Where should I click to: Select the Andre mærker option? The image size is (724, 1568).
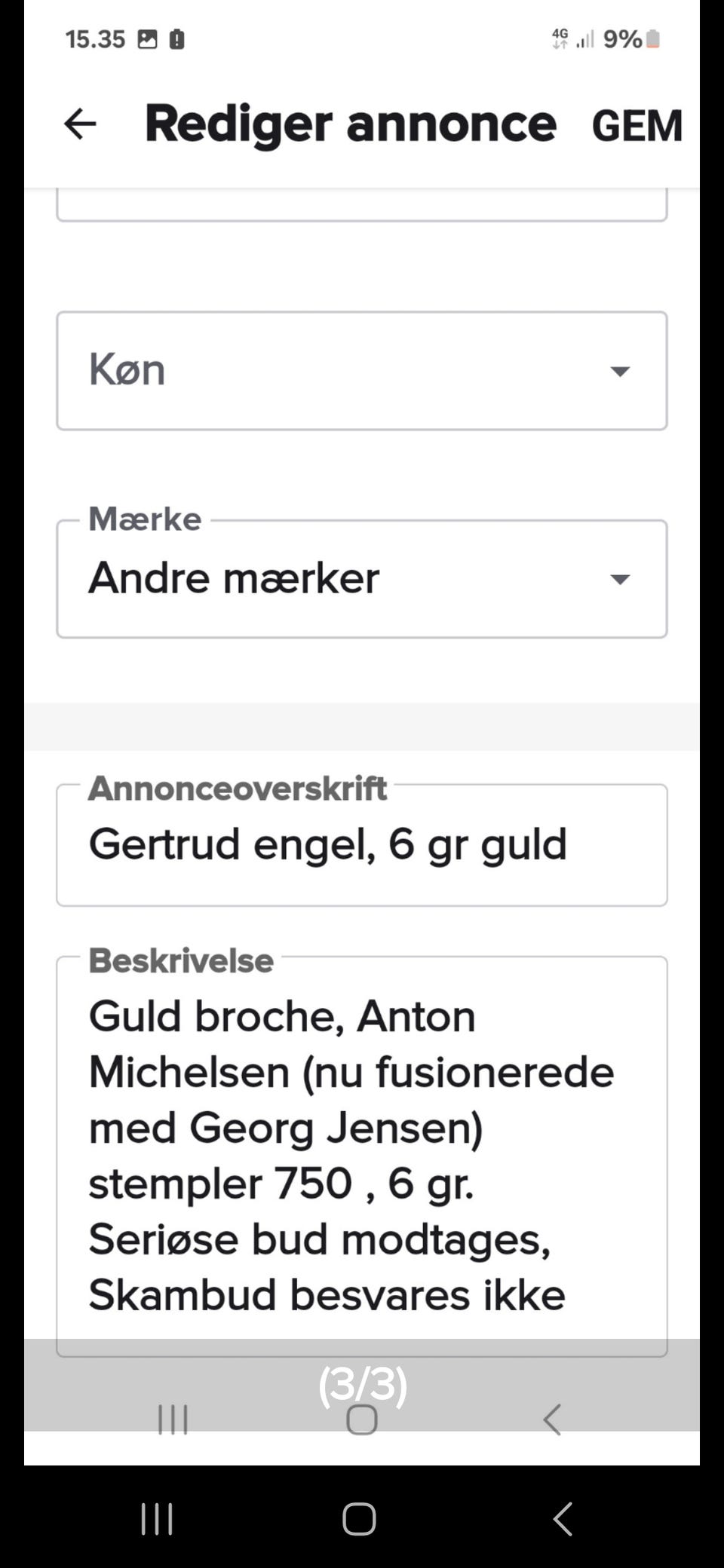[234, 577]
